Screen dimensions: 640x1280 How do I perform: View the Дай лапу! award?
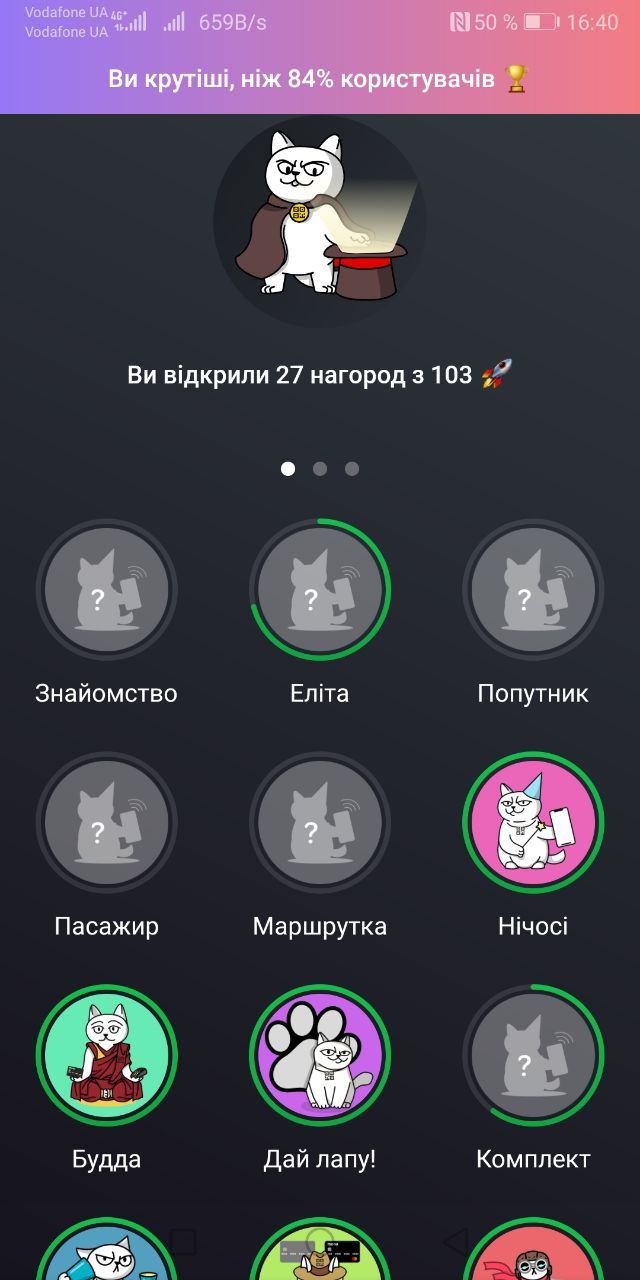pyautogui.click(x=320, y=1056)
